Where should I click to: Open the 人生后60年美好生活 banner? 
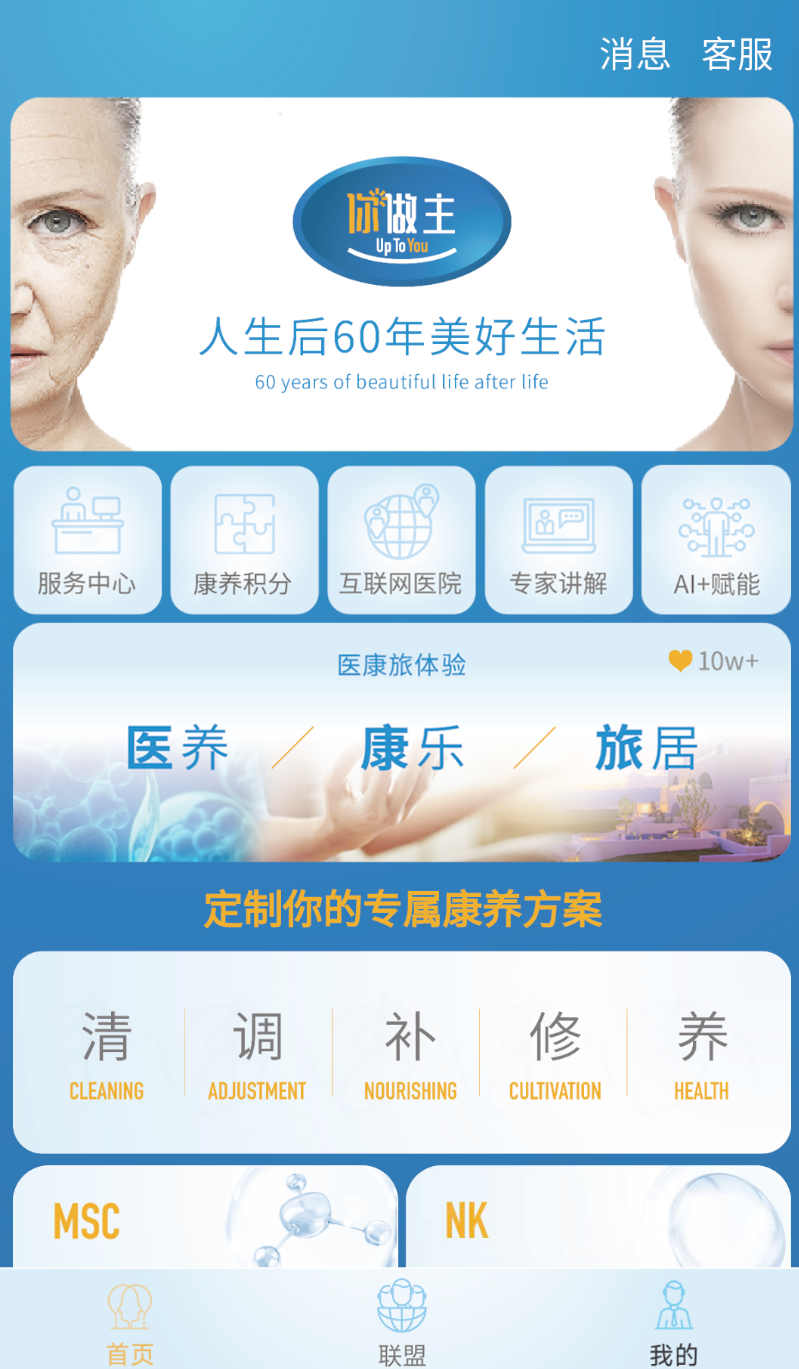click(401, 274)
